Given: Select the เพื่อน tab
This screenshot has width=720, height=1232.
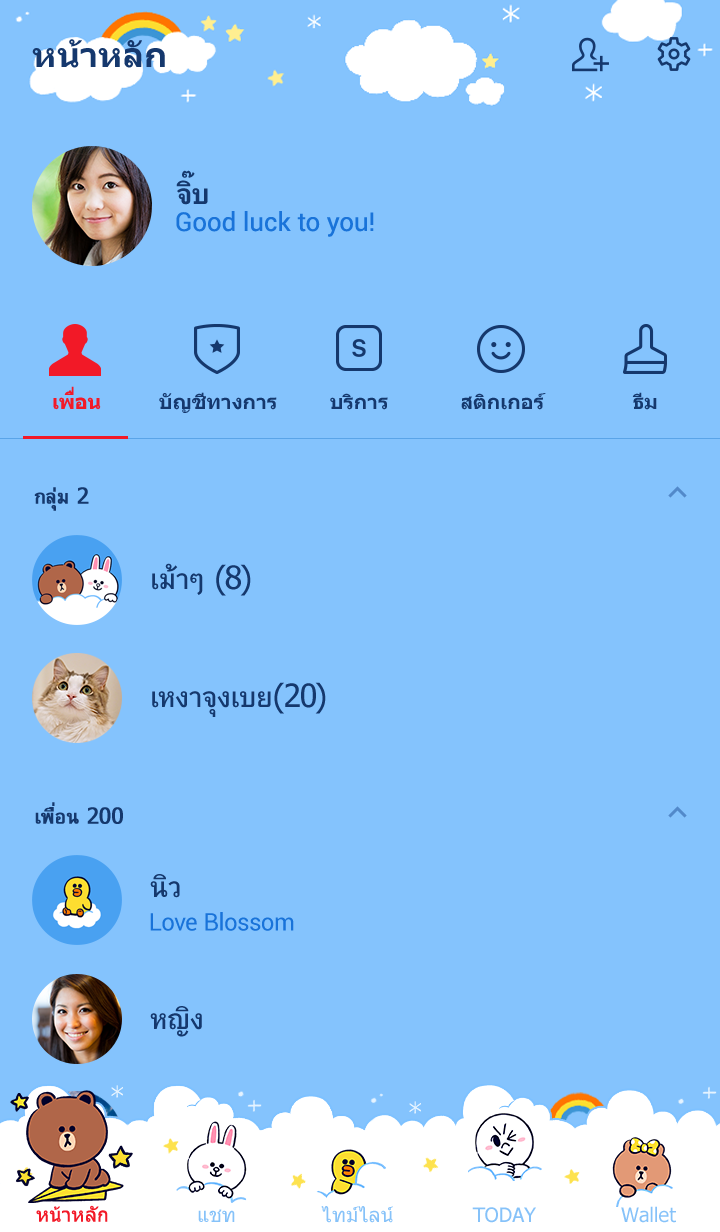Looking at the screenshot, I should pyautogui.click(x=76, y=370).
